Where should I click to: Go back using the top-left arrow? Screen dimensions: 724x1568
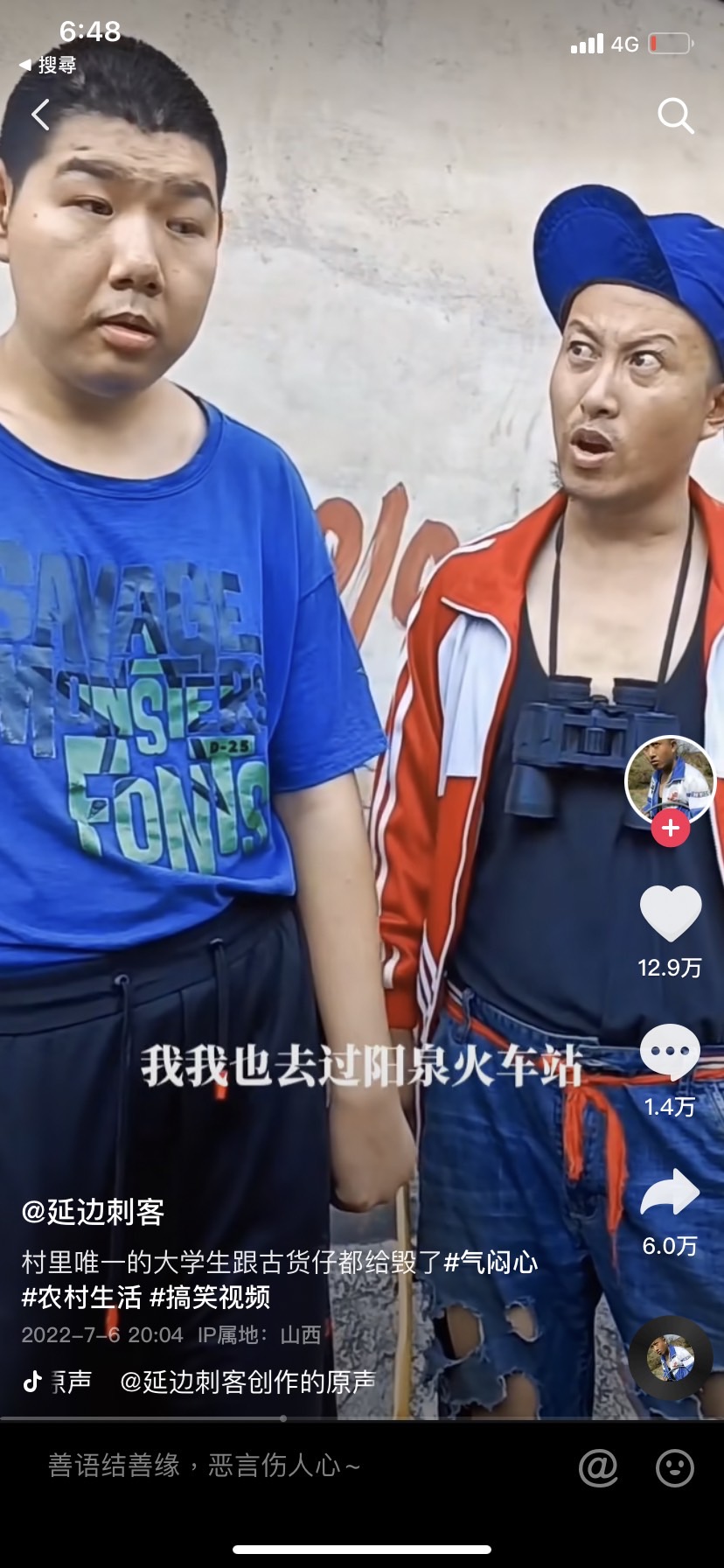point(40,115)
